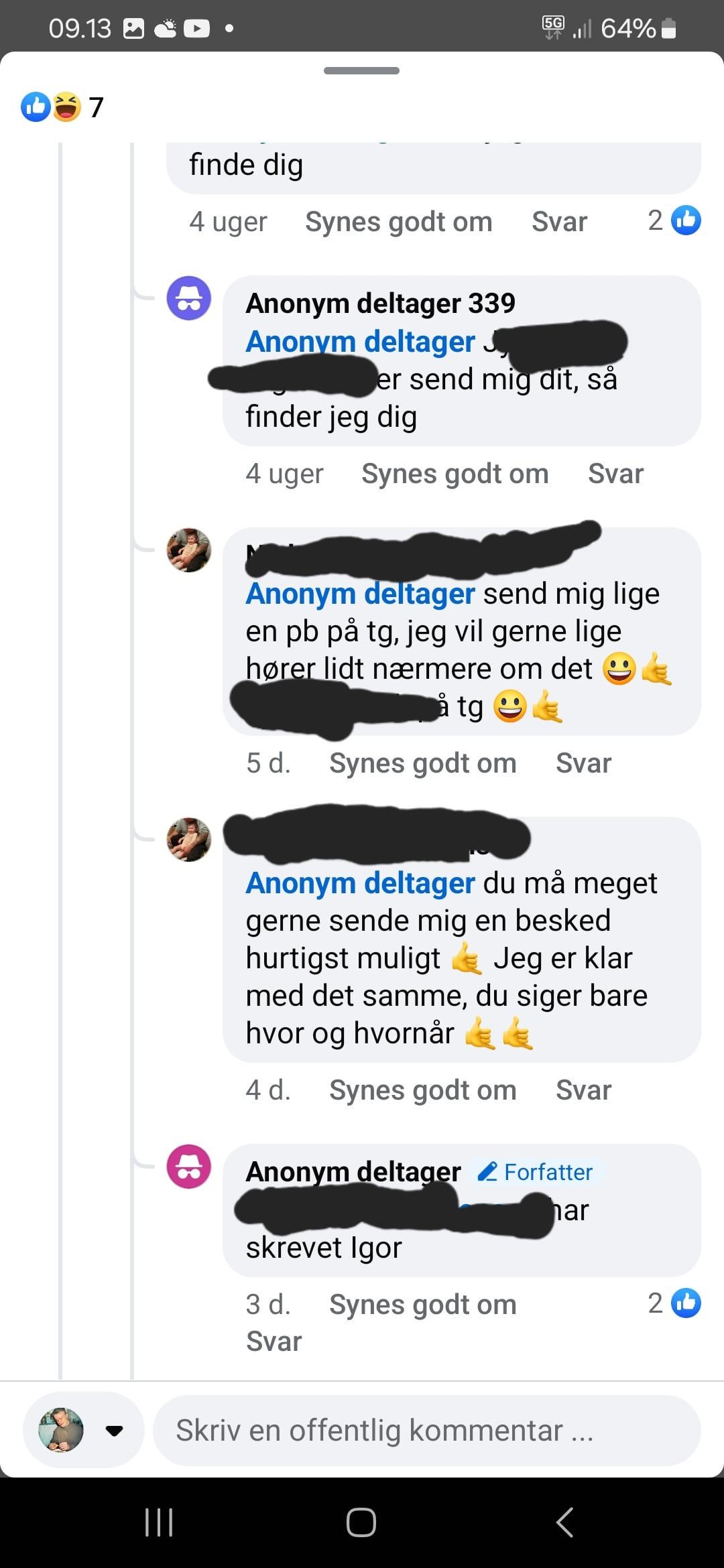Like the comment about "hvor og hvornår"
724x1568 pixels.
(422, 1090)
